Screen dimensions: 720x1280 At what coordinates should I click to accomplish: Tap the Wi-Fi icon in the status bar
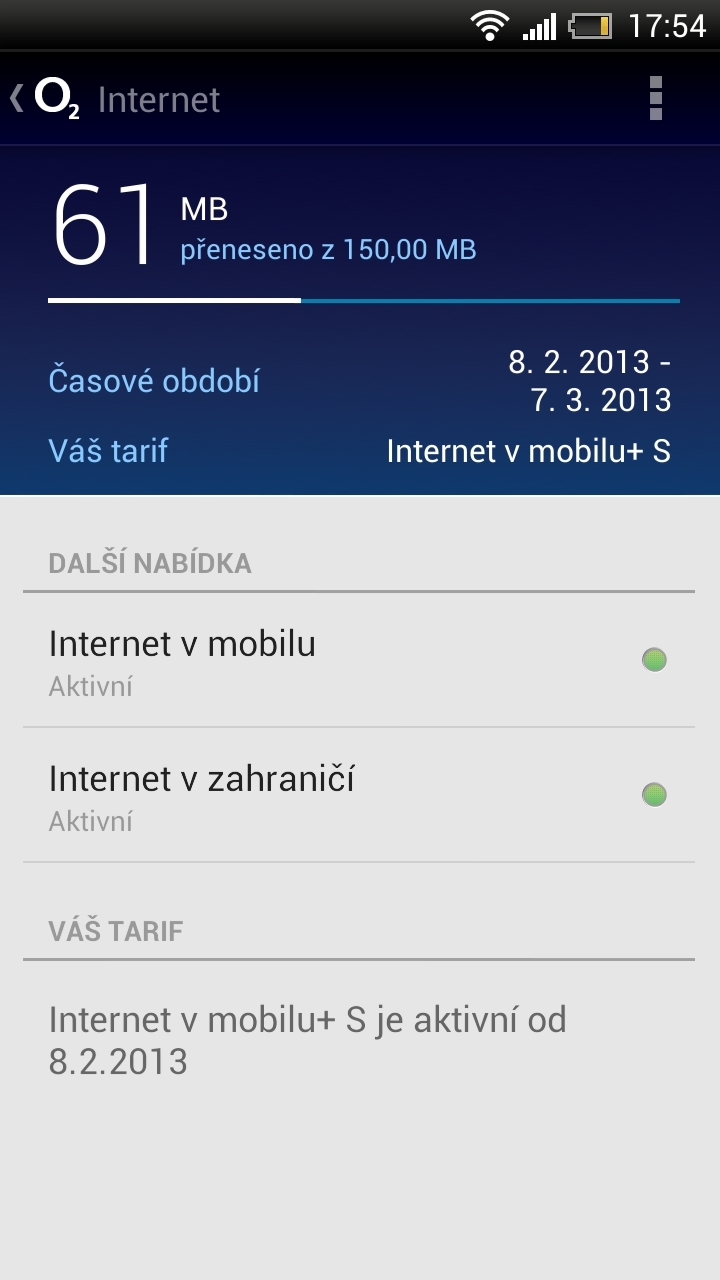(x=489, y=25)
